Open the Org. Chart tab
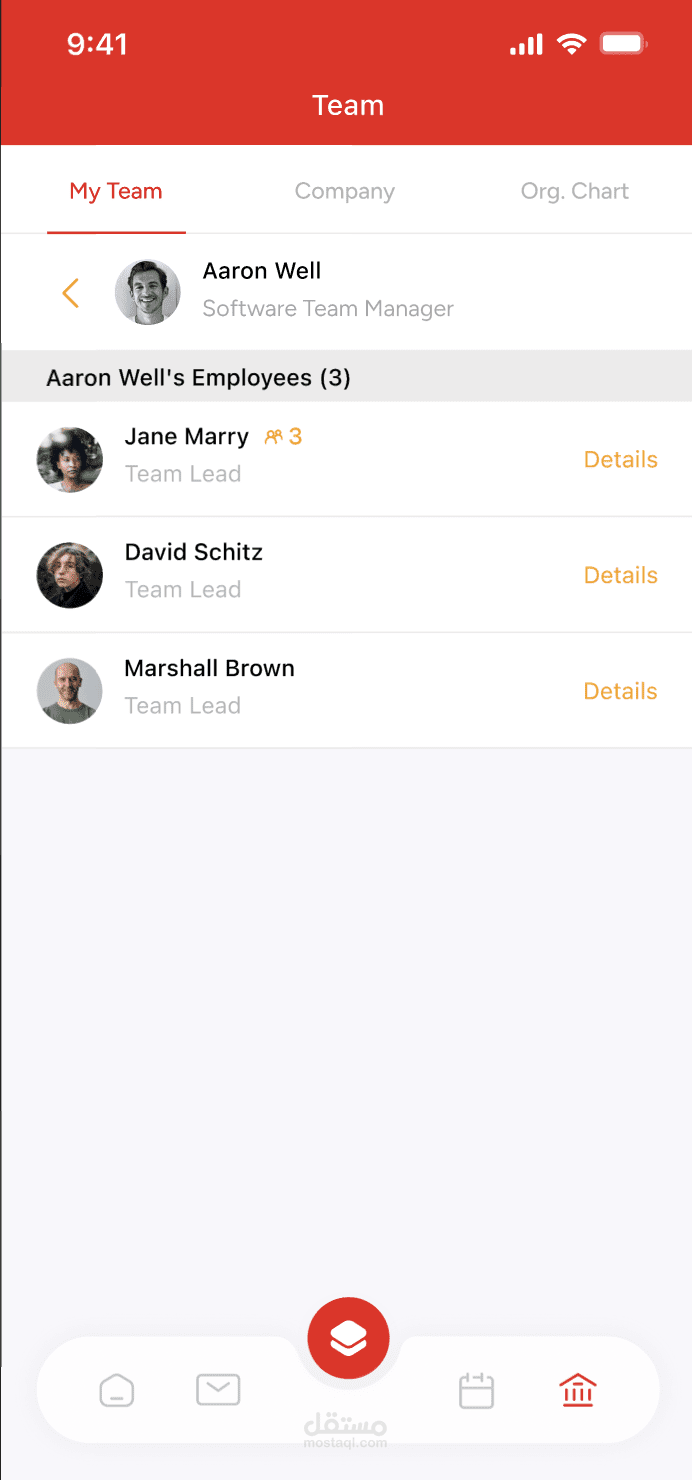This screenshot has height=1480, width=692. pos(575,191)
